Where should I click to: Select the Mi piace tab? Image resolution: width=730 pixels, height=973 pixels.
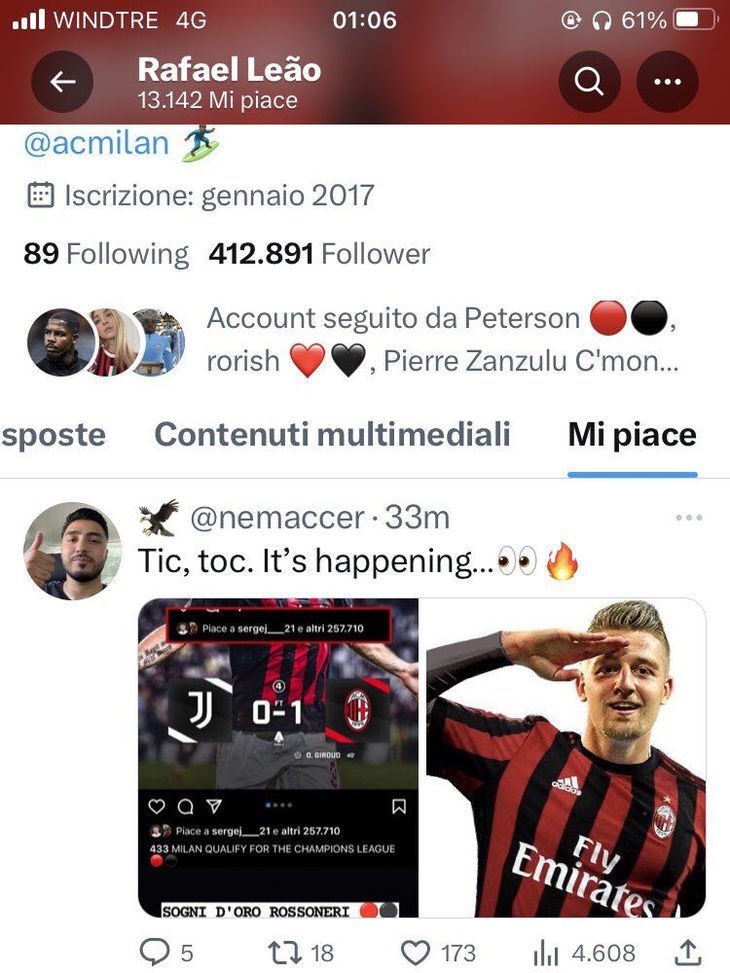pos(632,435)
